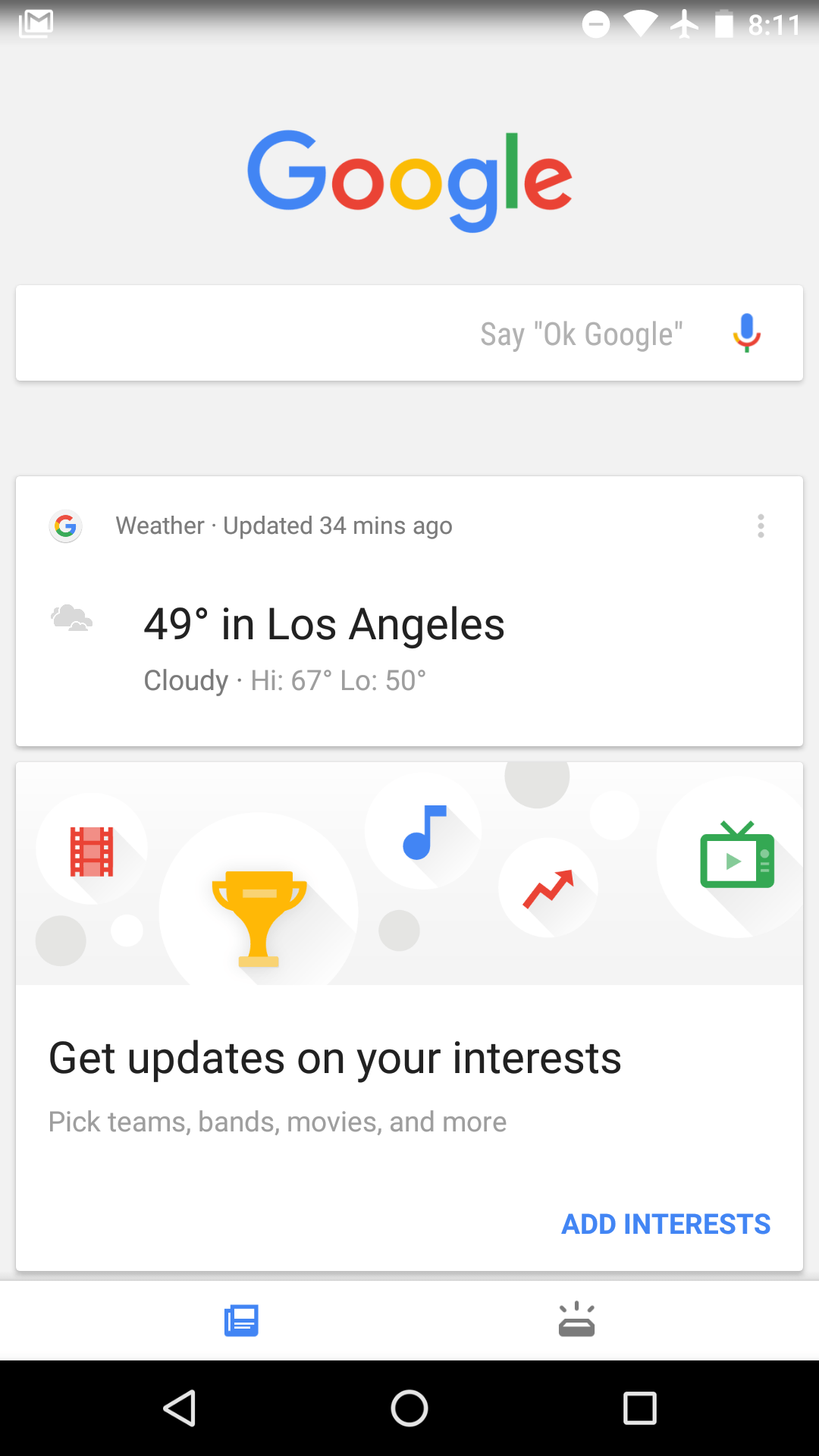Select the movies film reel interest icon
819x1456 pixels.
point(91,848)
